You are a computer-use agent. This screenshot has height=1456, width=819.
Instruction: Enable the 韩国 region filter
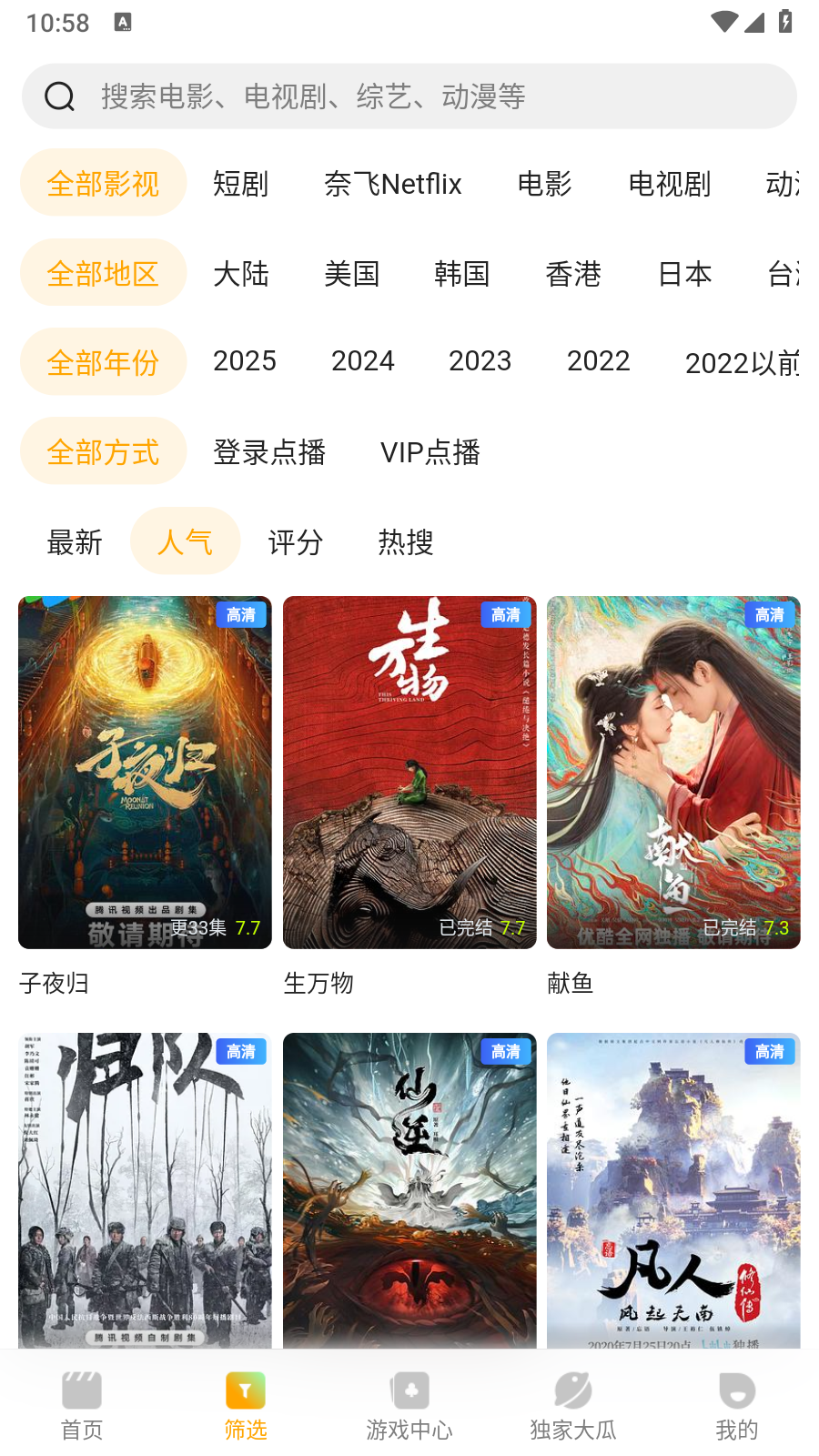pyautogui.click(x=463, y=274)
